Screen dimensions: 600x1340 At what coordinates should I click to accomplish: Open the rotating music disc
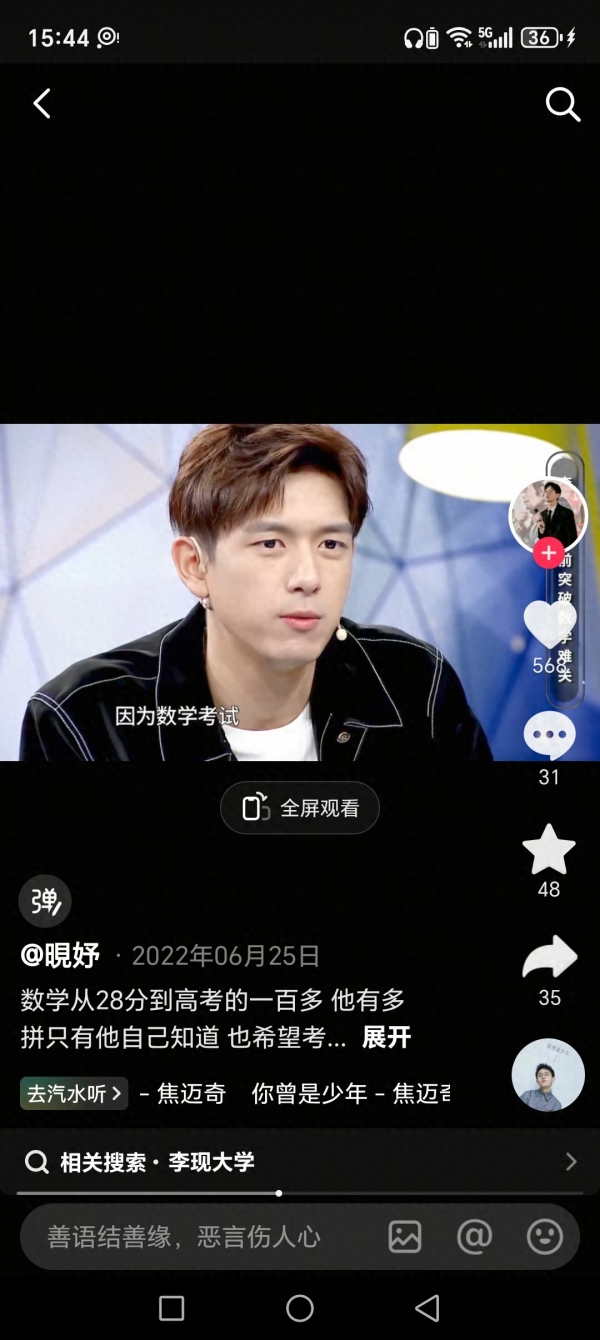(x=548, y=1075)
